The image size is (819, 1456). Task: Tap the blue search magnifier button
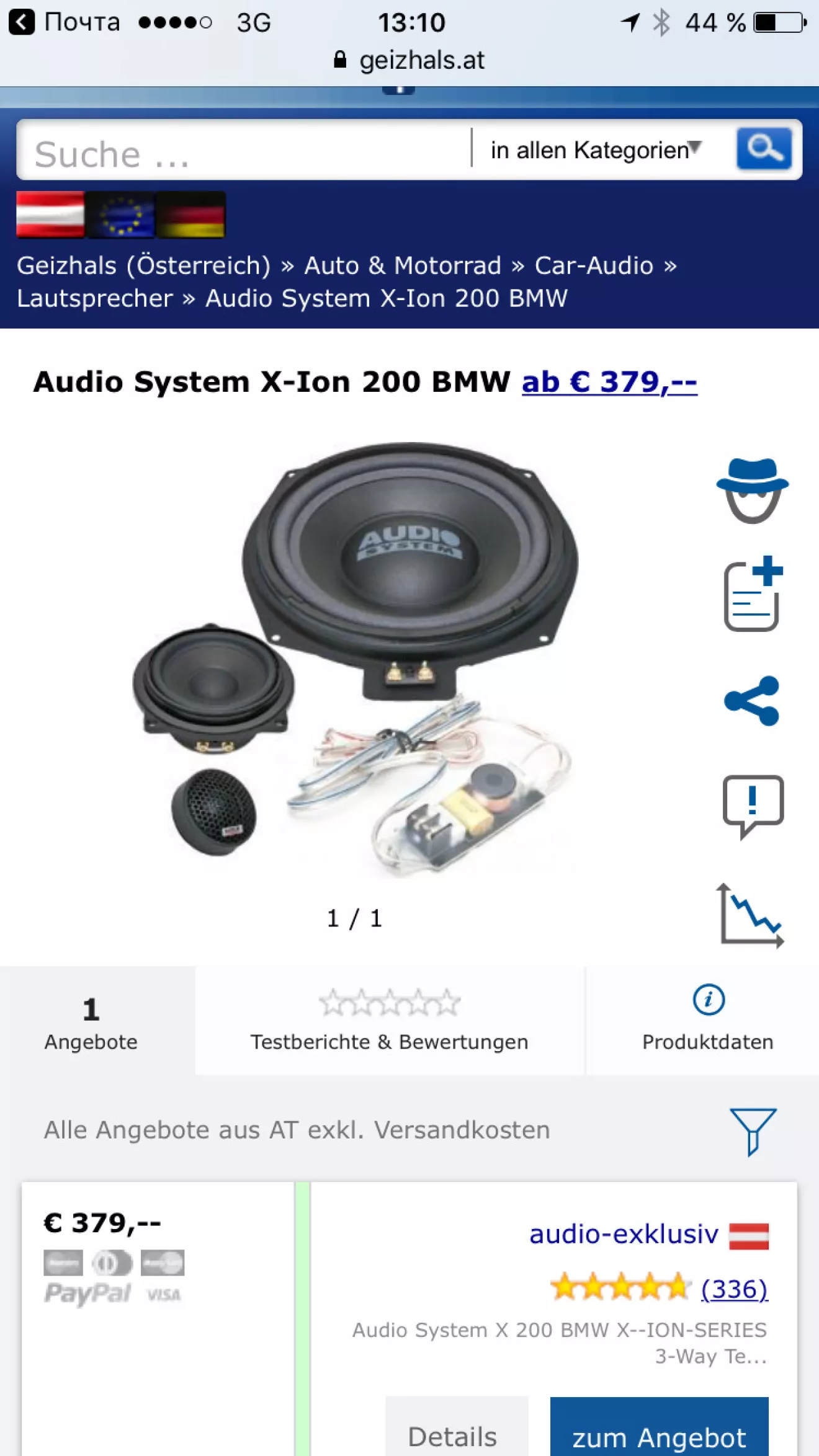(x=764, y=149)
